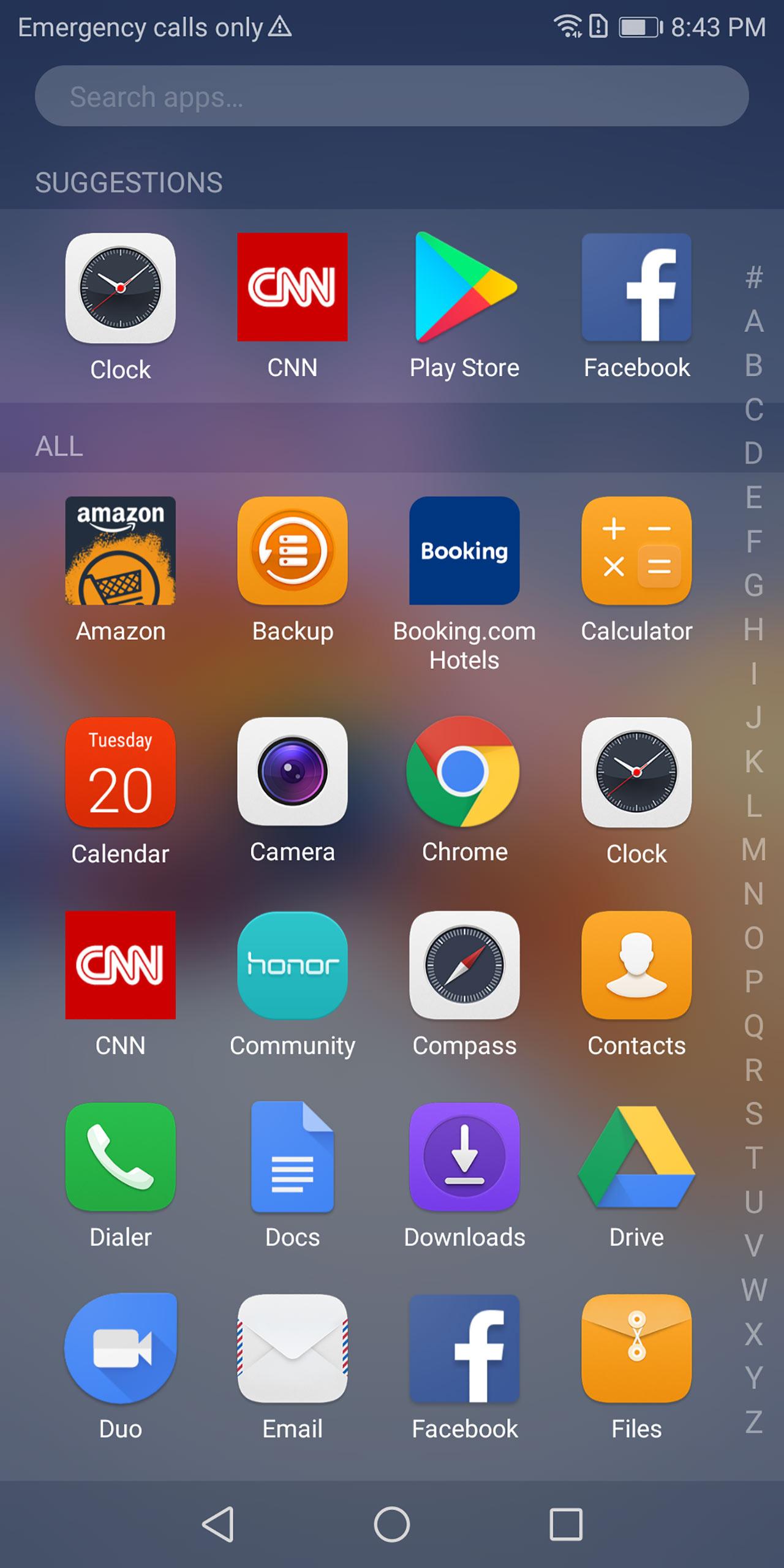Open the Backup app
This screenshot has width=784, height=1568.
click(x=293, y=551)
